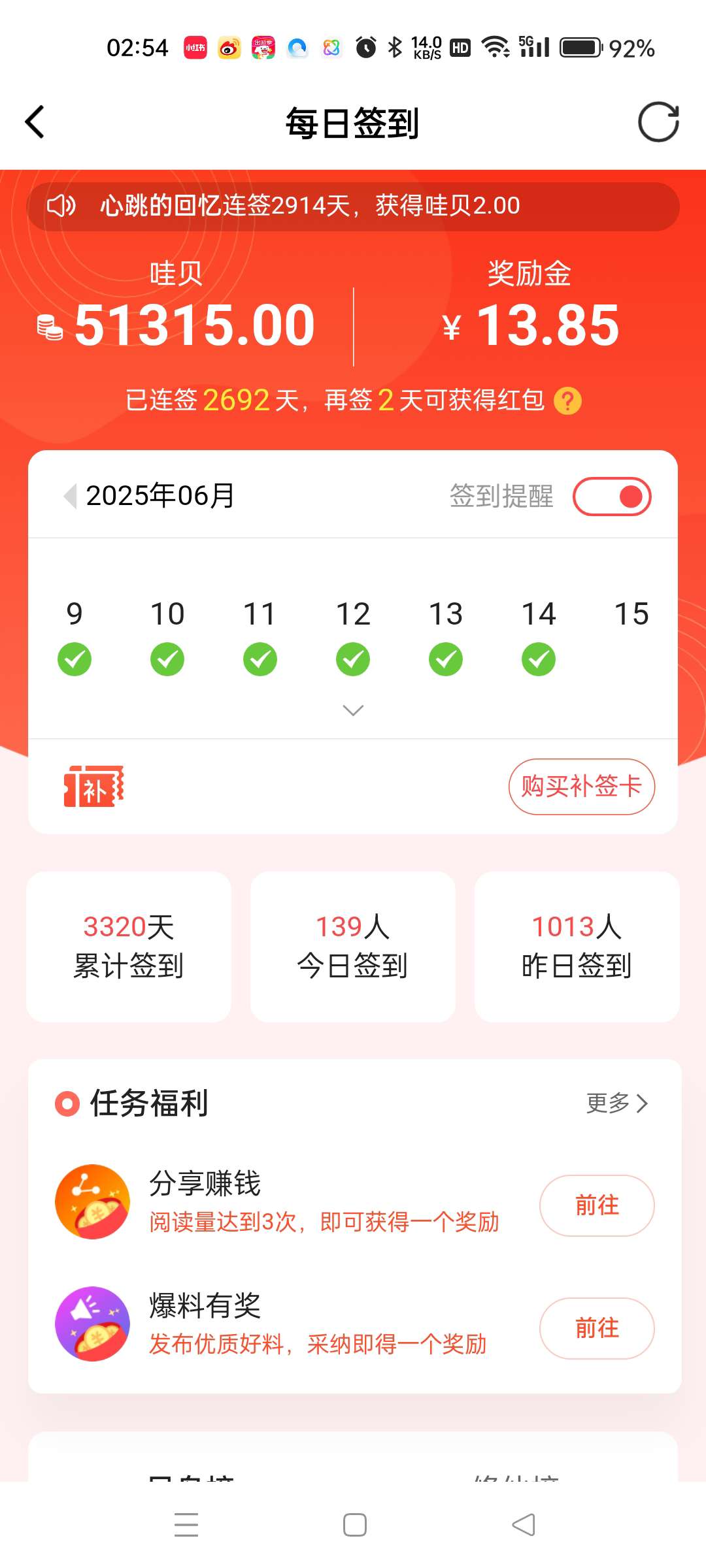Refresh the daily check-in page
Image resolution: width=706 pixels, height=1568 pixels.
[658, 122]
